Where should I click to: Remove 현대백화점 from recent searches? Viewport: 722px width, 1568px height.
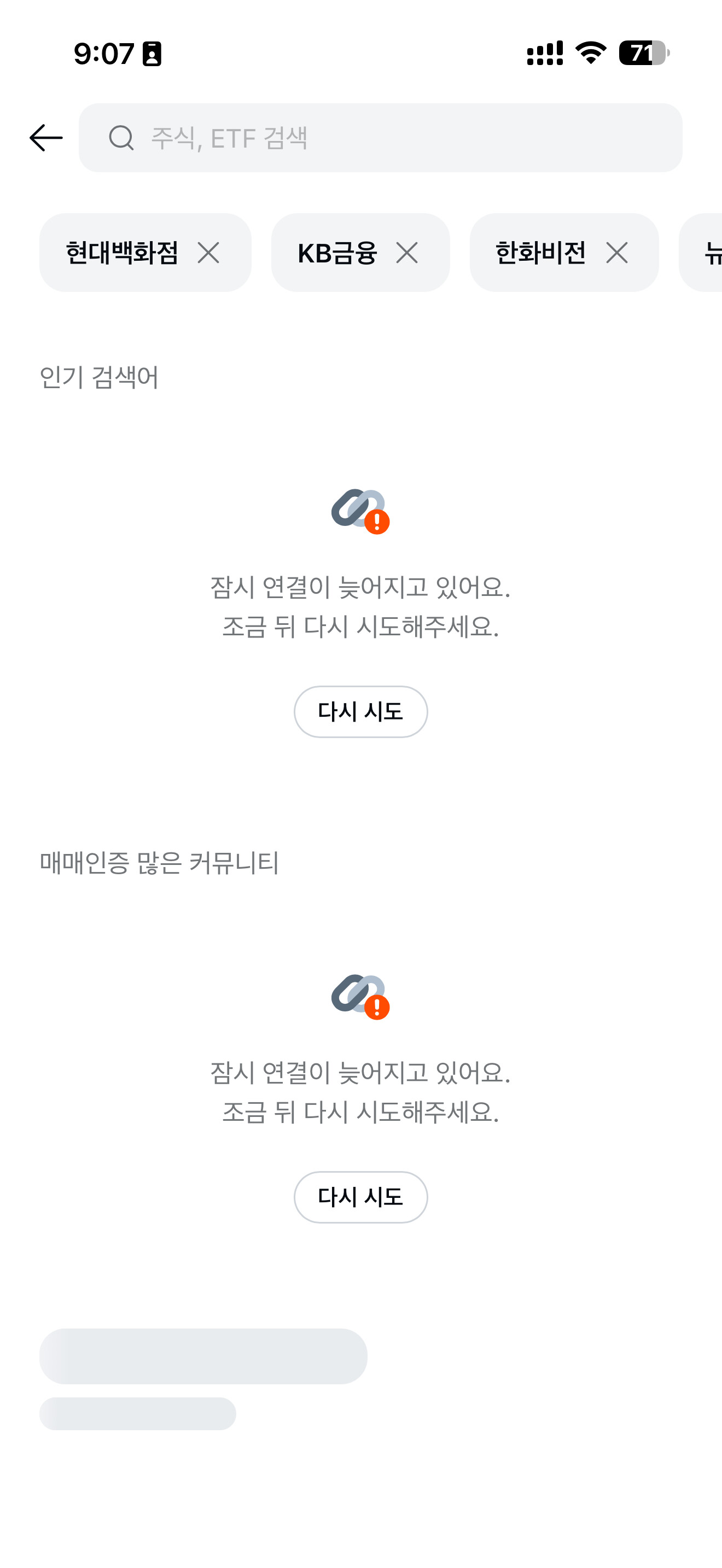click(208, 253)
